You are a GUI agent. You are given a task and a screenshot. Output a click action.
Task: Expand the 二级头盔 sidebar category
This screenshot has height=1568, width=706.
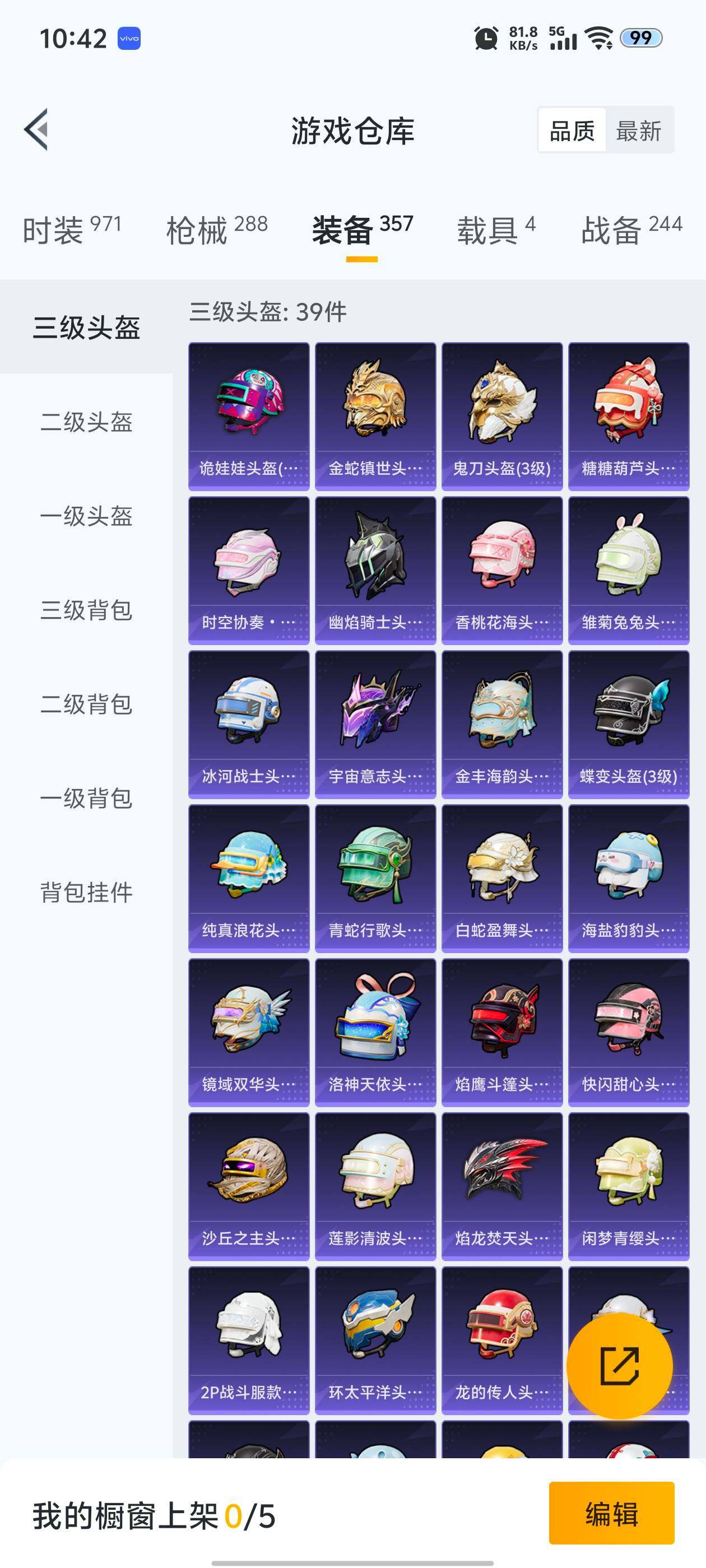87,422
